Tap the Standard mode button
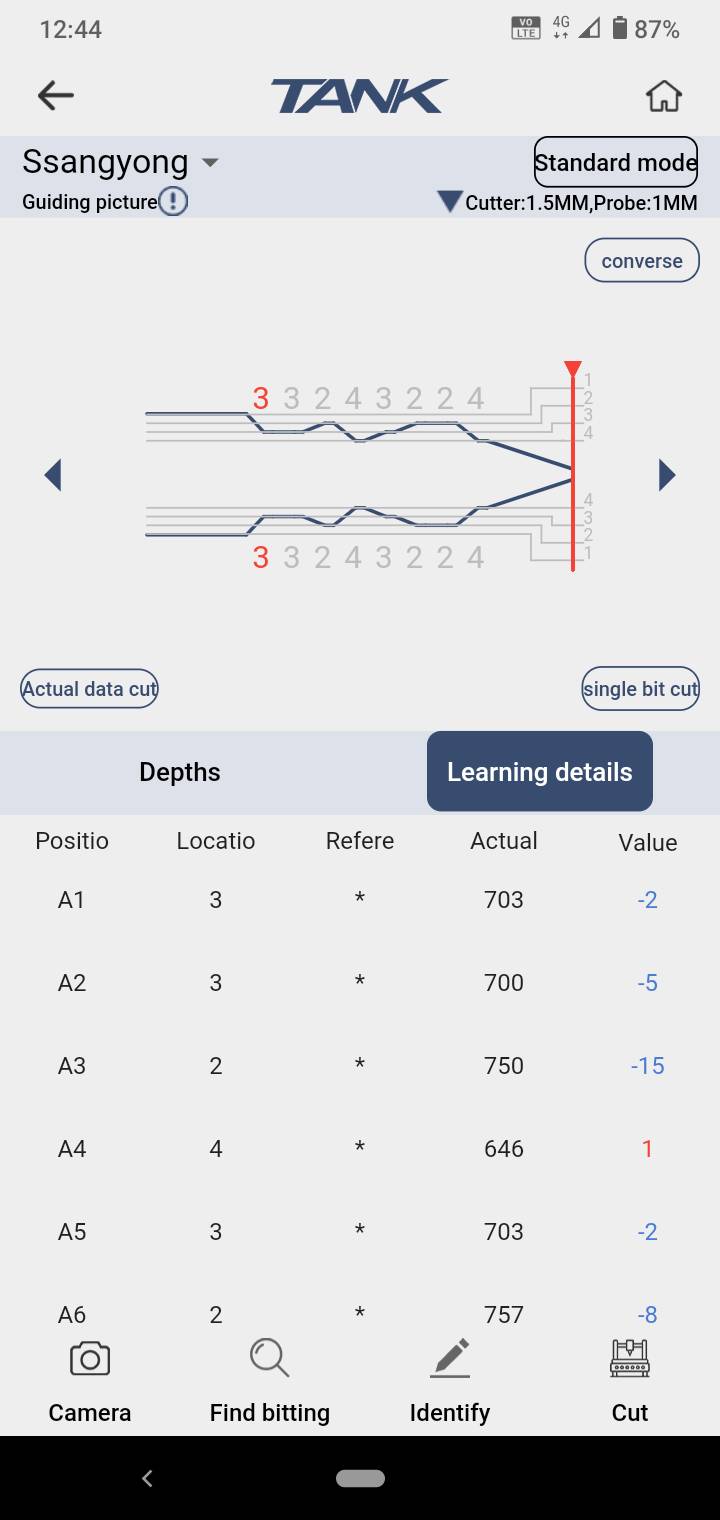 [616, 162]
